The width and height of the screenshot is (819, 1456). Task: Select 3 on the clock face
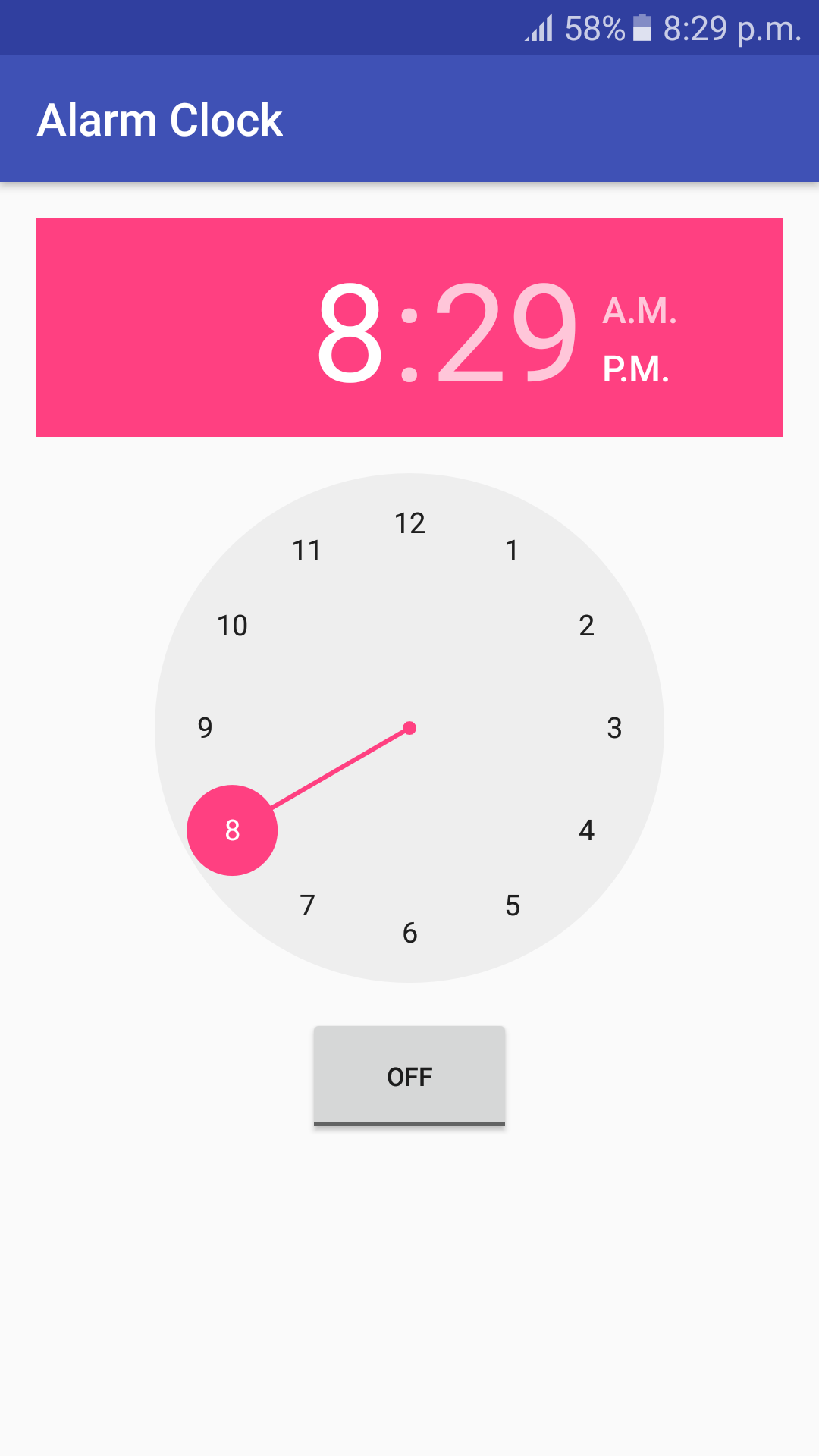(x=616, y=728)
